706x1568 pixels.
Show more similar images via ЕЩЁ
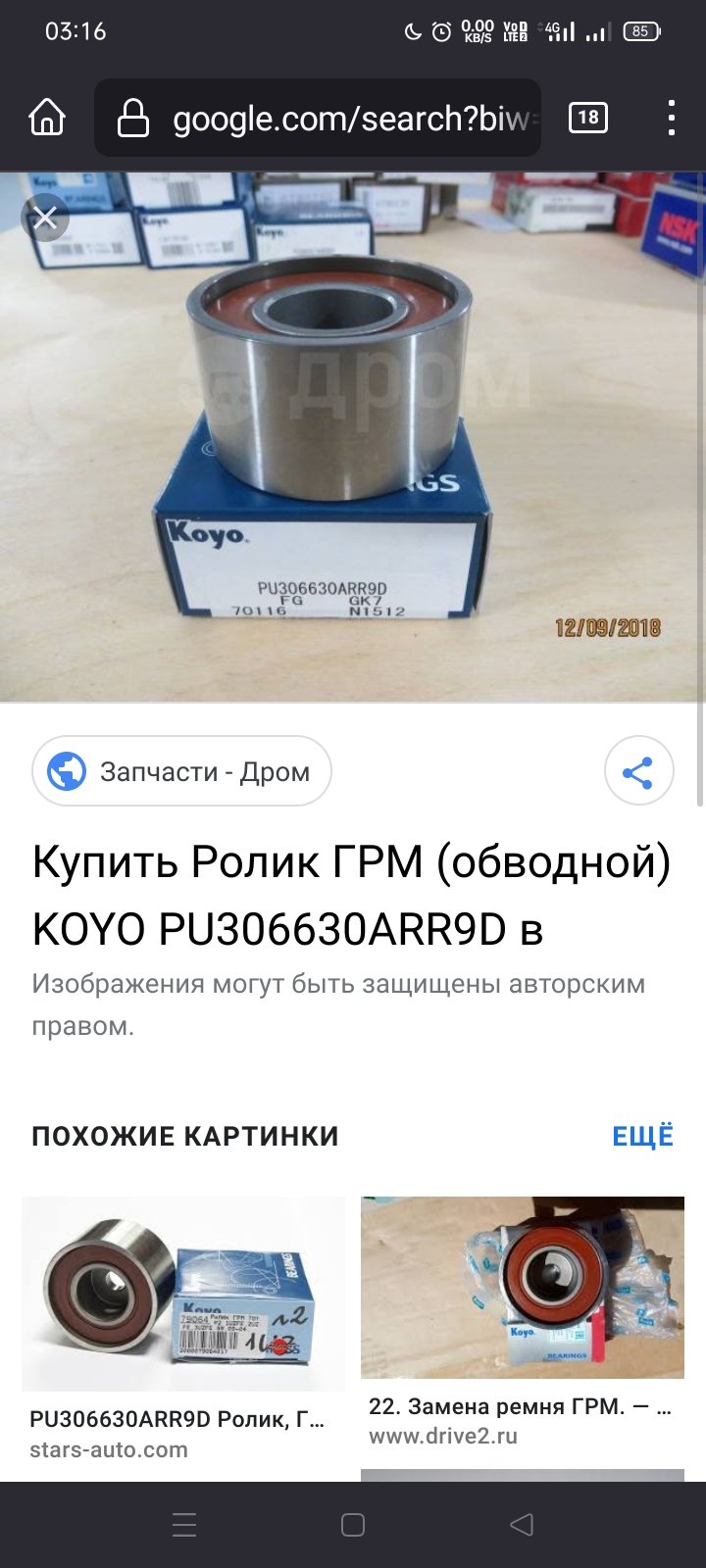[x=642, y=1136]
